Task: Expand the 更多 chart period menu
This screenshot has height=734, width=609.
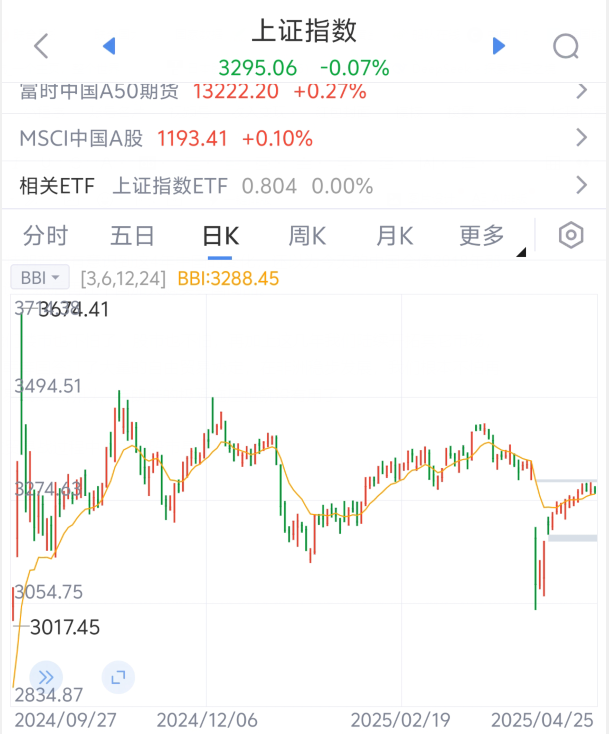Action: (484, 236)
